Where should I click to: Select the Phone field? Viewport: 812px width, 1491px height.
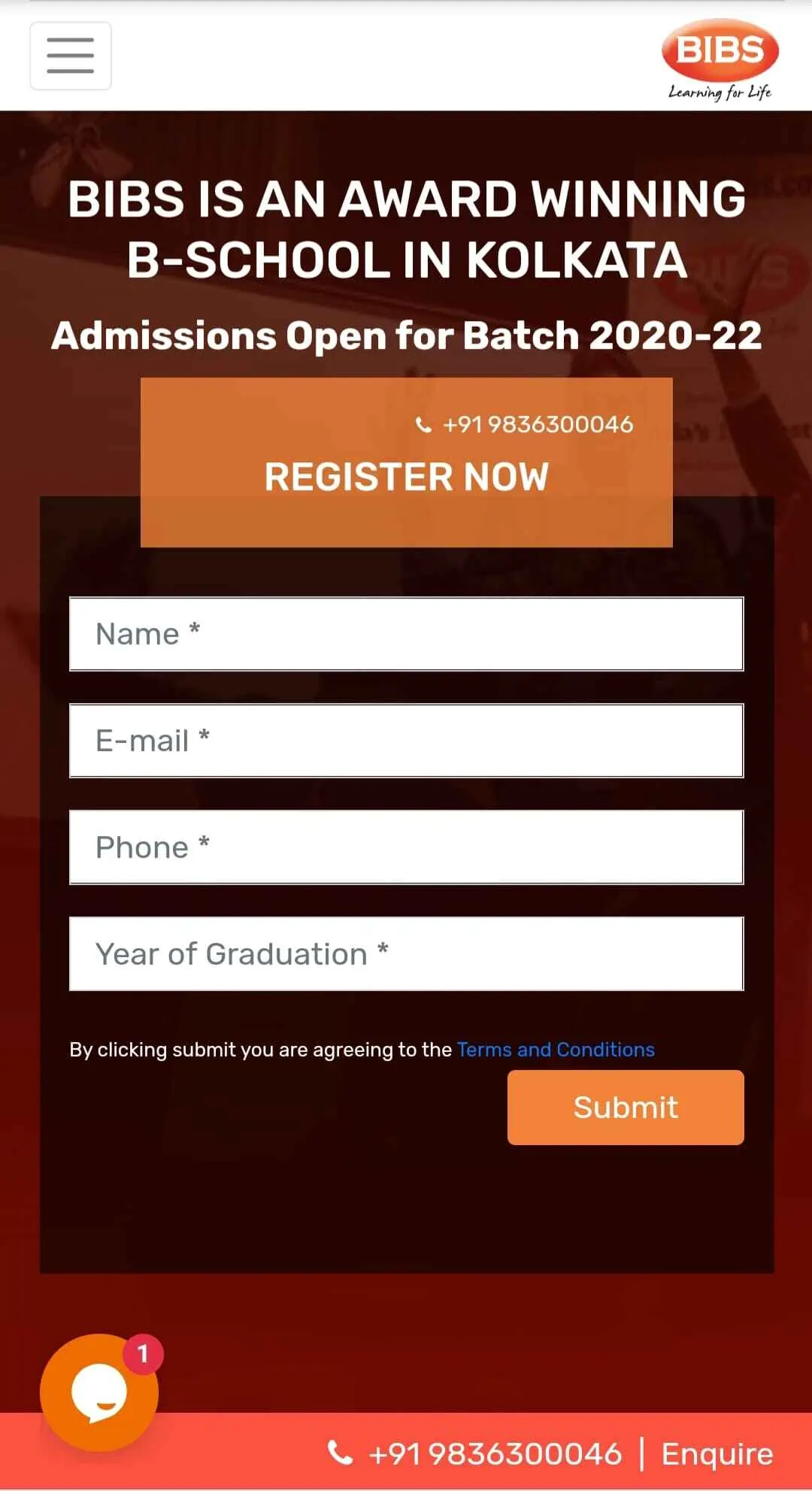406,847
